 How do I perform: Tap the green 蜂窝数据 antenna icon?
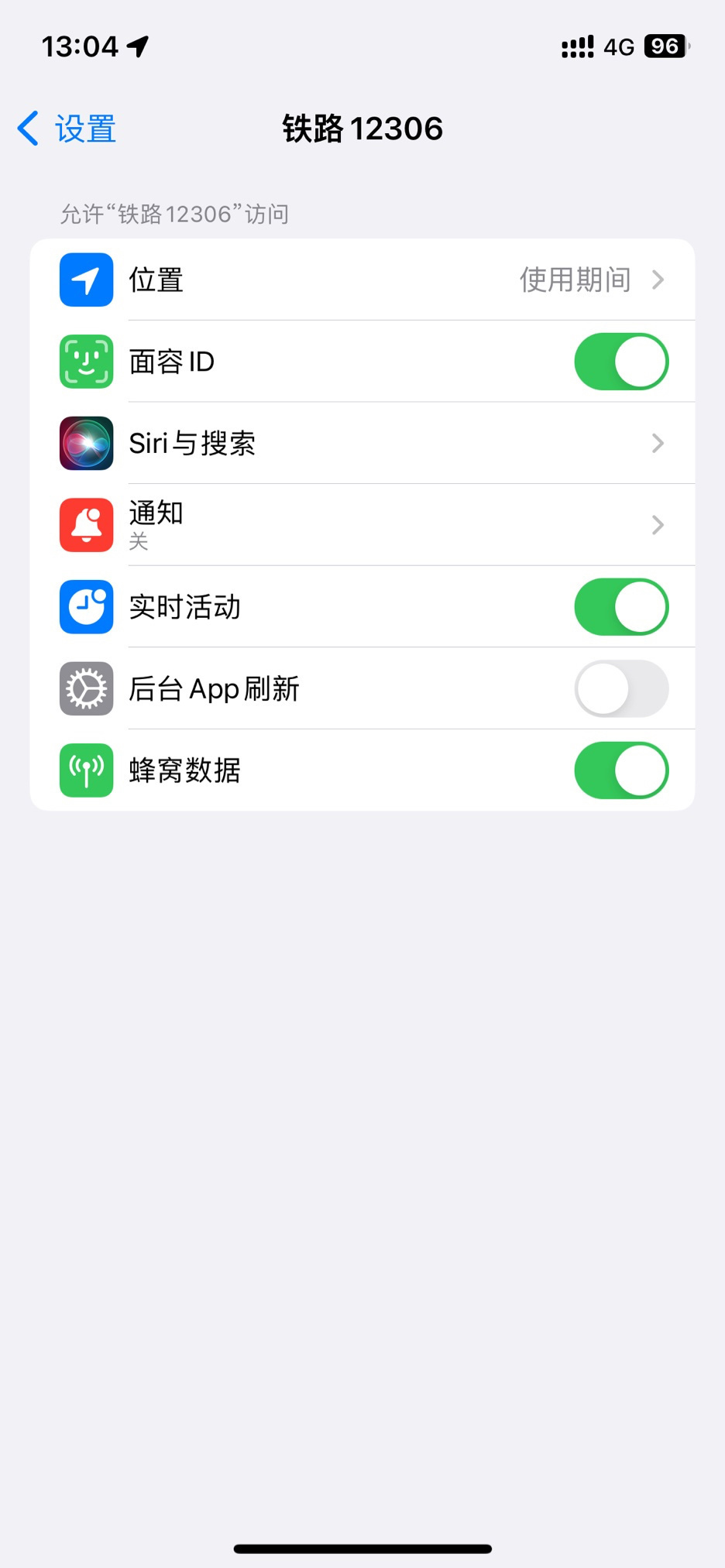[86, 770]
